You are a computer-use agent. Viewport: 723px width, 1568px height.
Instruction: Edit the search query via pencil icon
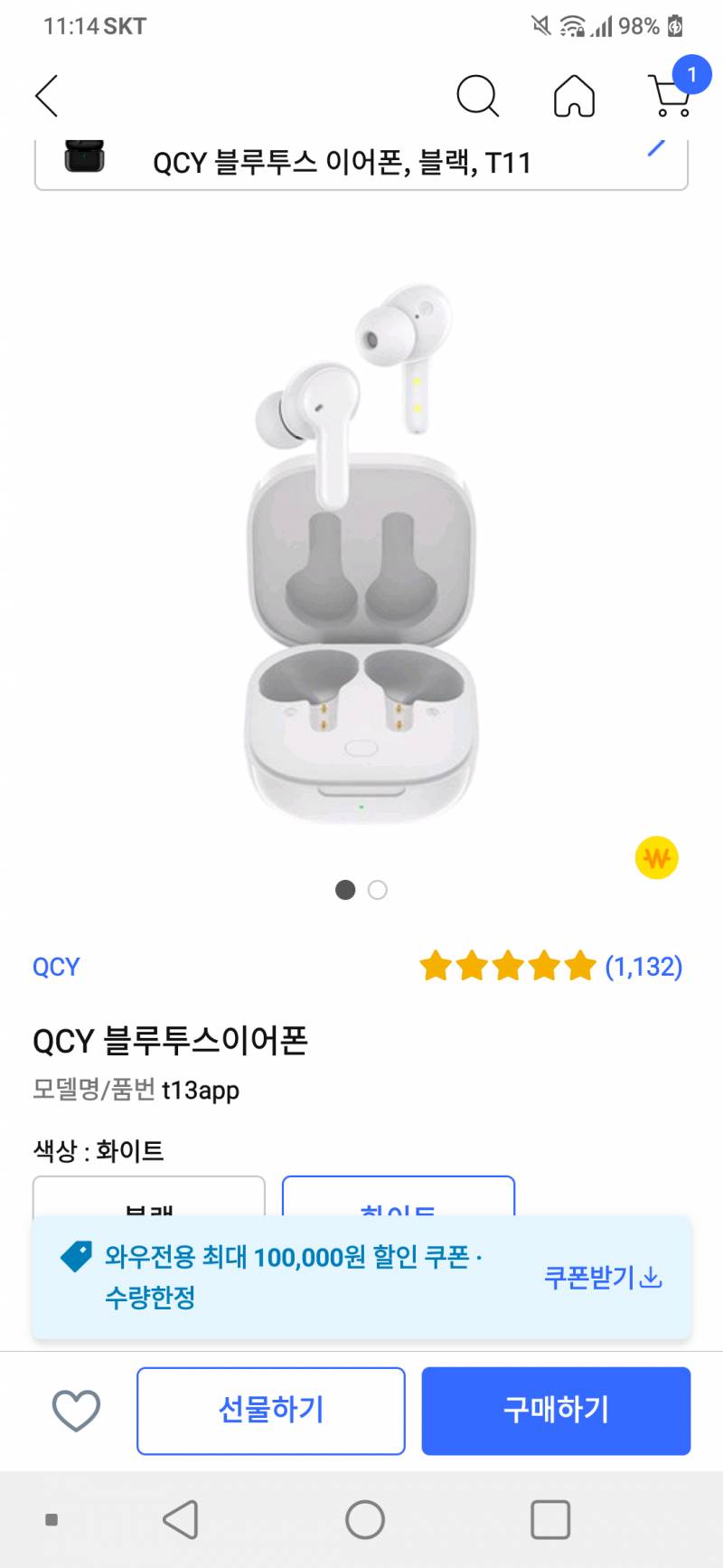point(656,150)
